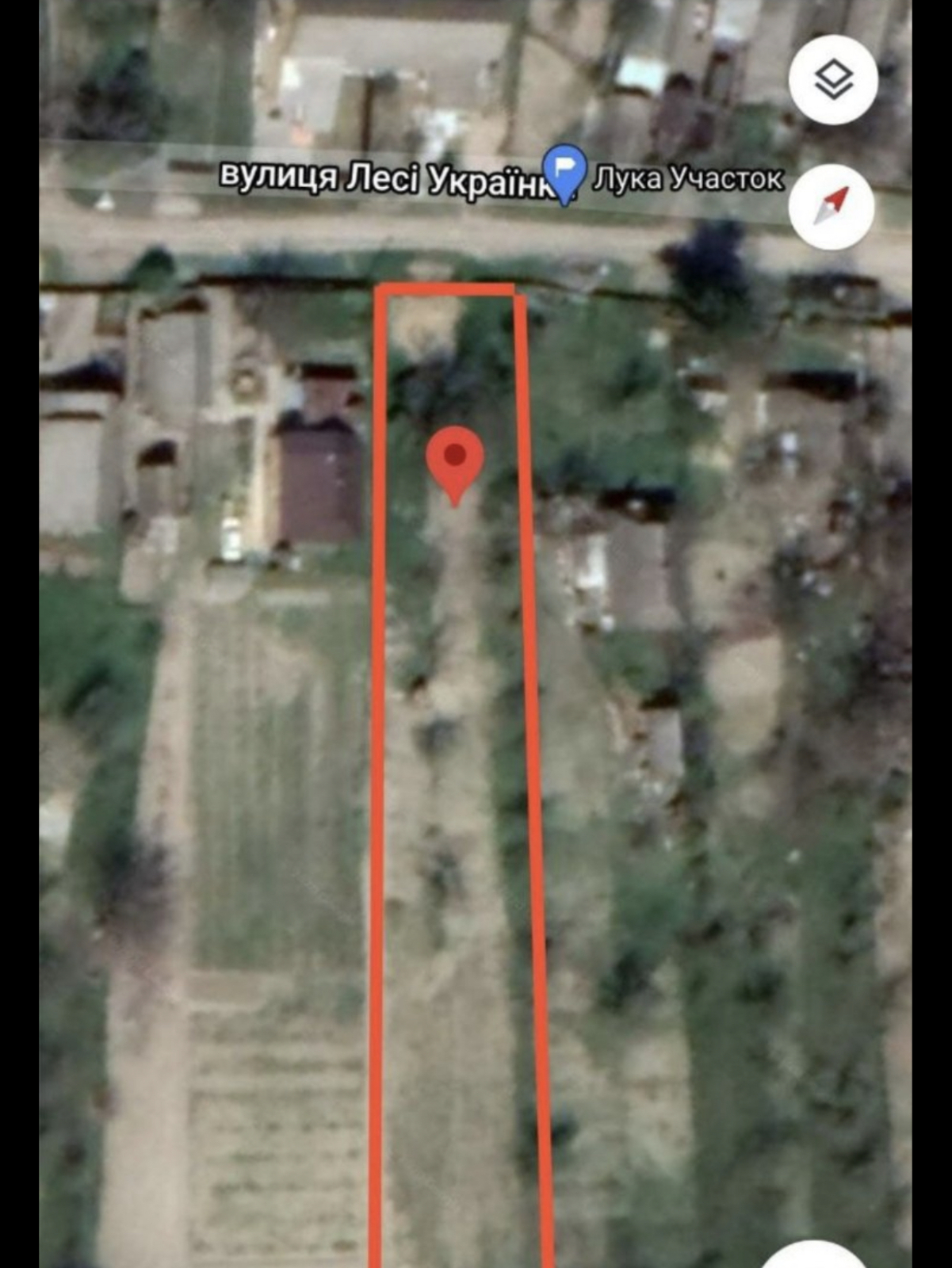This screenshot has width=952, height=1268.
Task: Tap the compass to reorient the map
Action: click(x=832, y=206)
